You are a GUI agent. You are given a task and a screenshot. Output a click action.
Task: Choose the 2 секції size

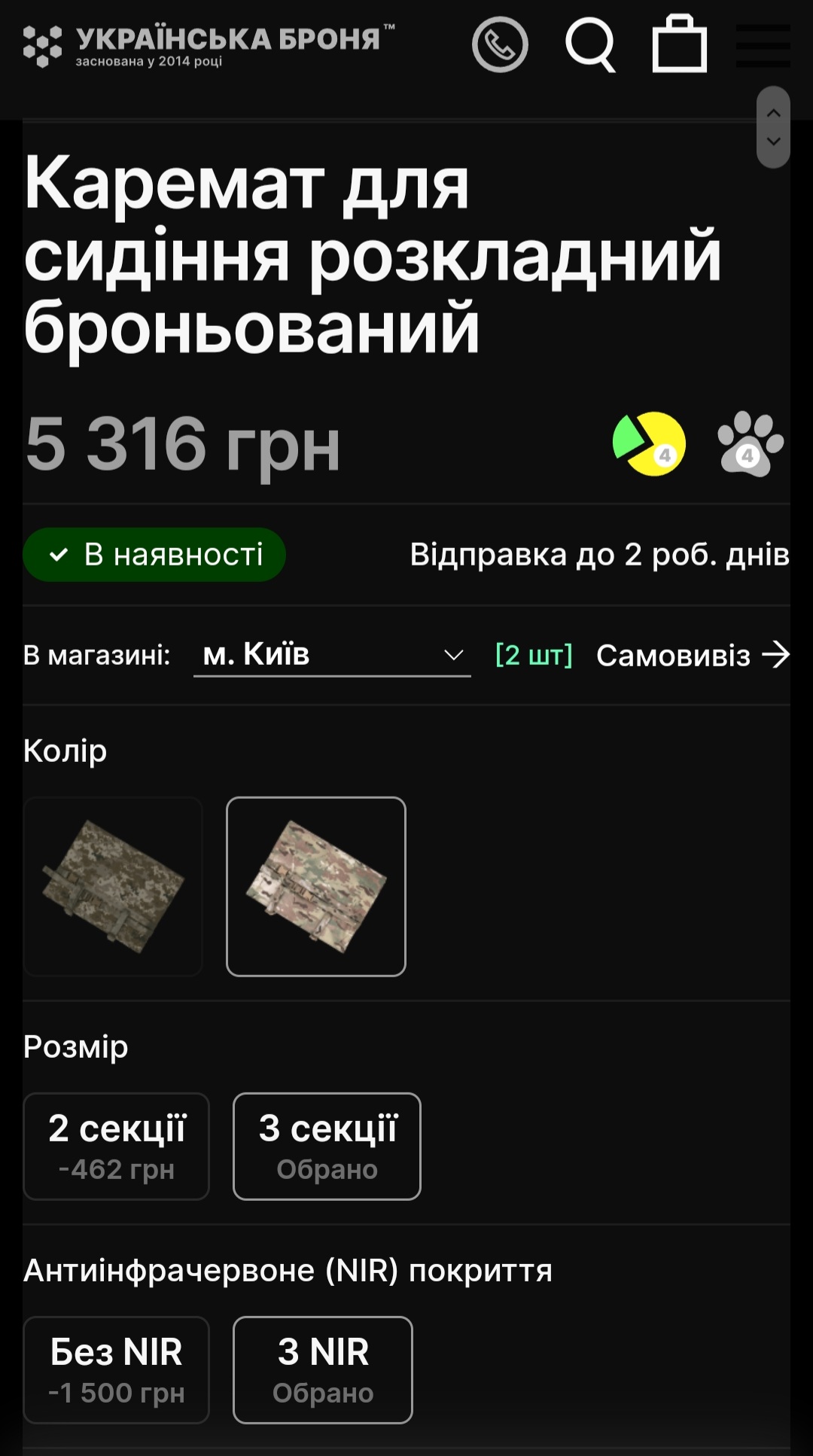[x=117, y=1147]
